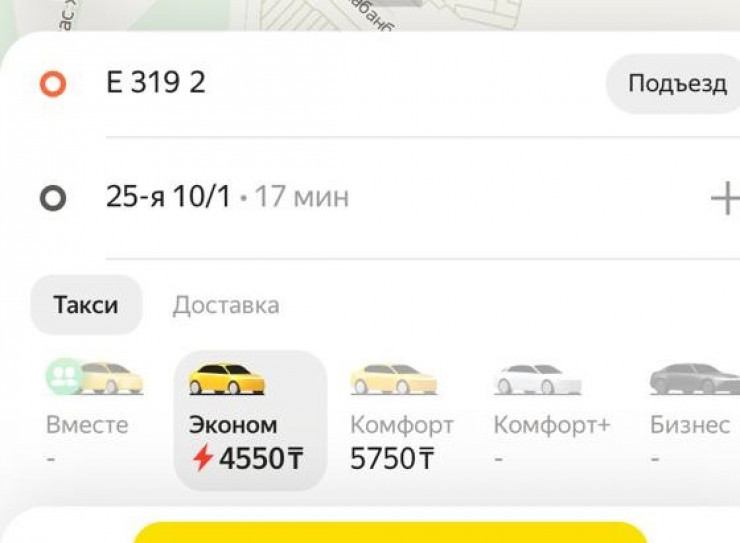Edit the pickup address E 319 2

coord(156,83)
